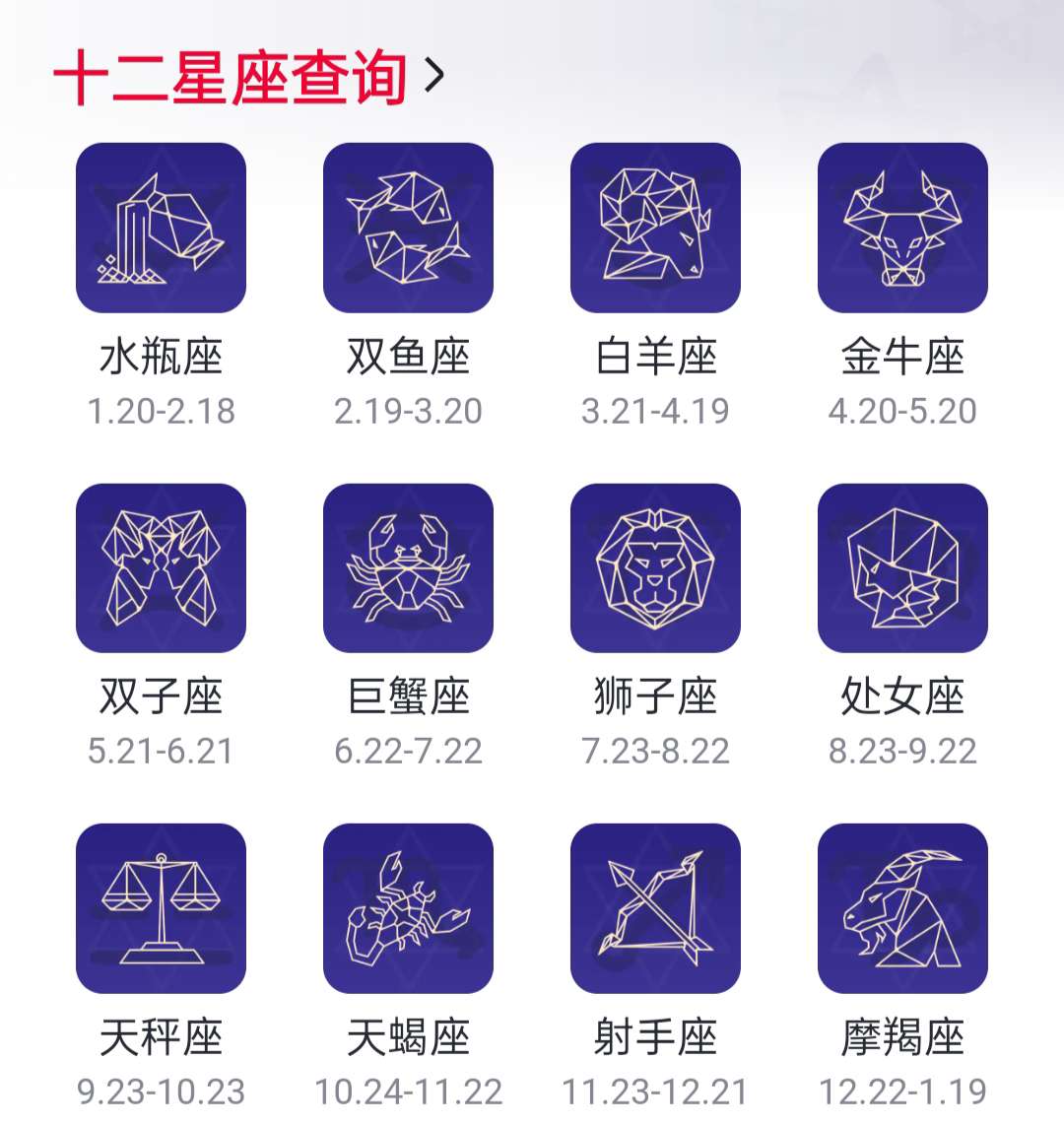Viewport: 1064px width, 1124px height.
Task: Check the 狮子座 horoscope
Action: pyautogui.click(x=655, y=567)
